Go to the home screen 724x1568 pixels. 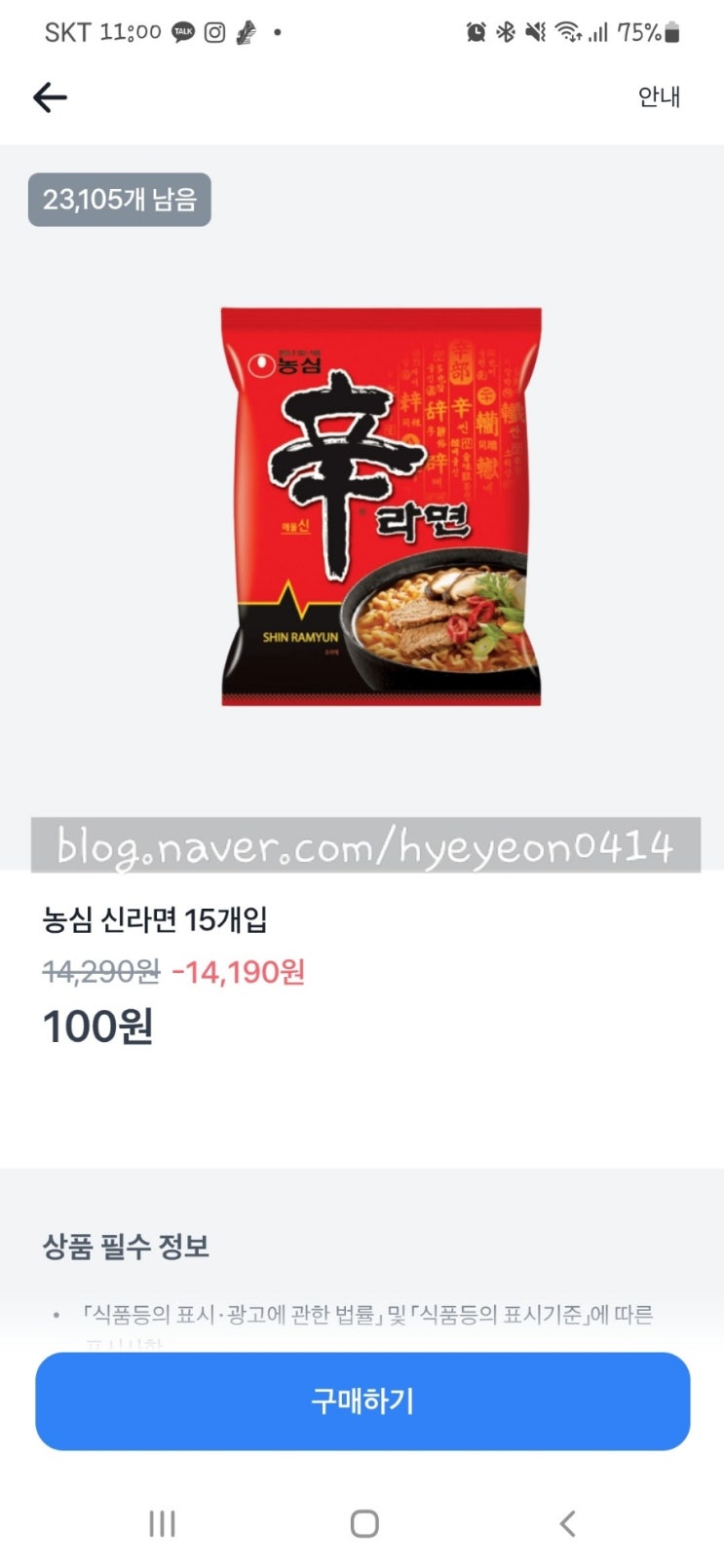[363, 1523]
